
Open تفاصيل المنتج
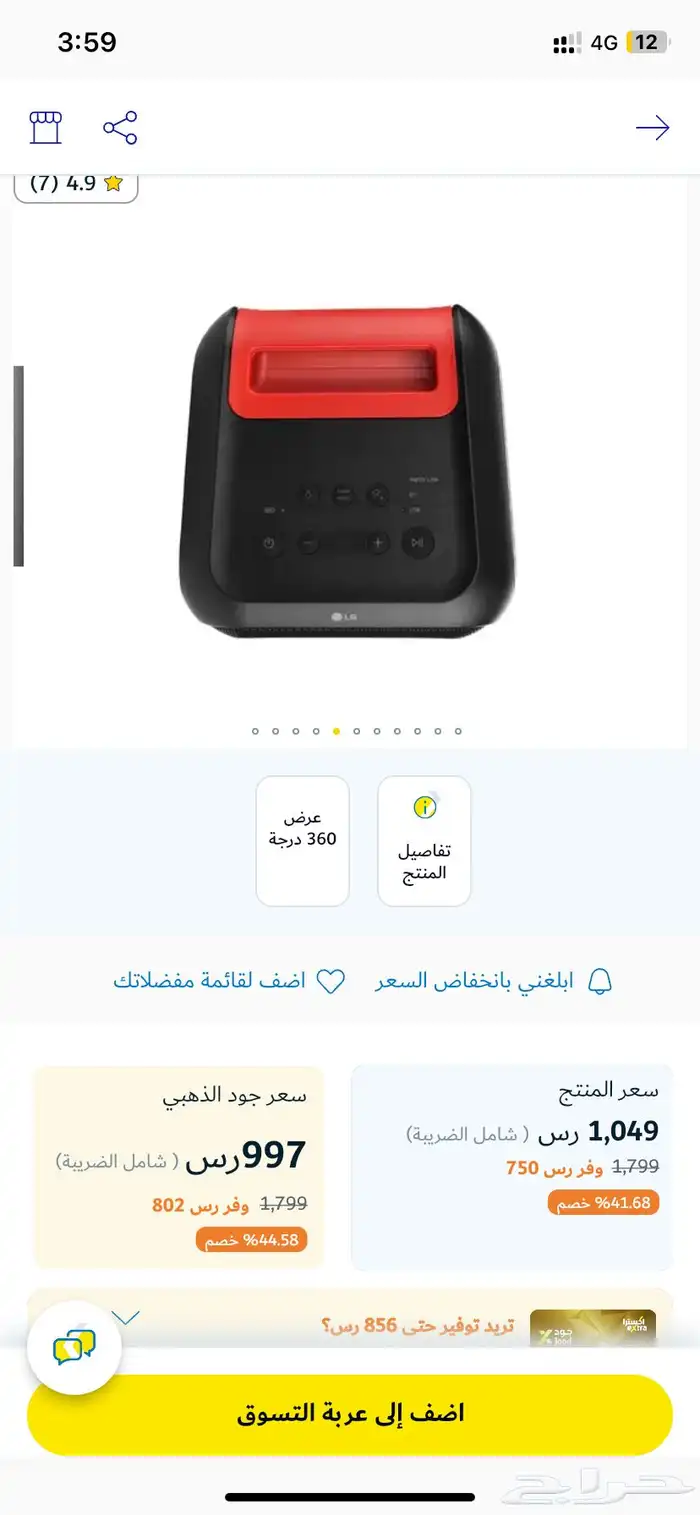pos(424,840)
